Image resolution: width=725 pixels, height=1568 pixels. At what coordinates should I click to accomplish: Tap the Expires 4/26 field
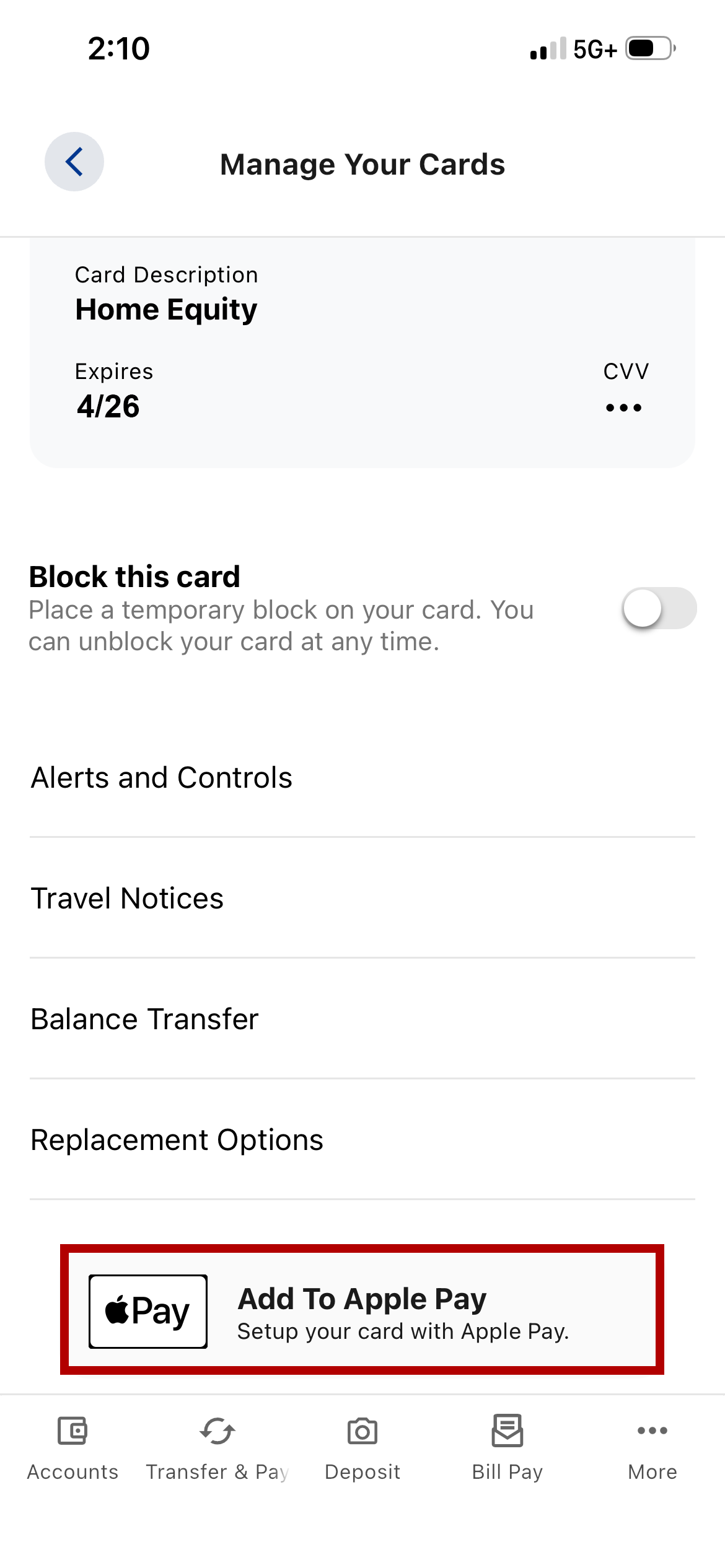[x=114, y=390]
